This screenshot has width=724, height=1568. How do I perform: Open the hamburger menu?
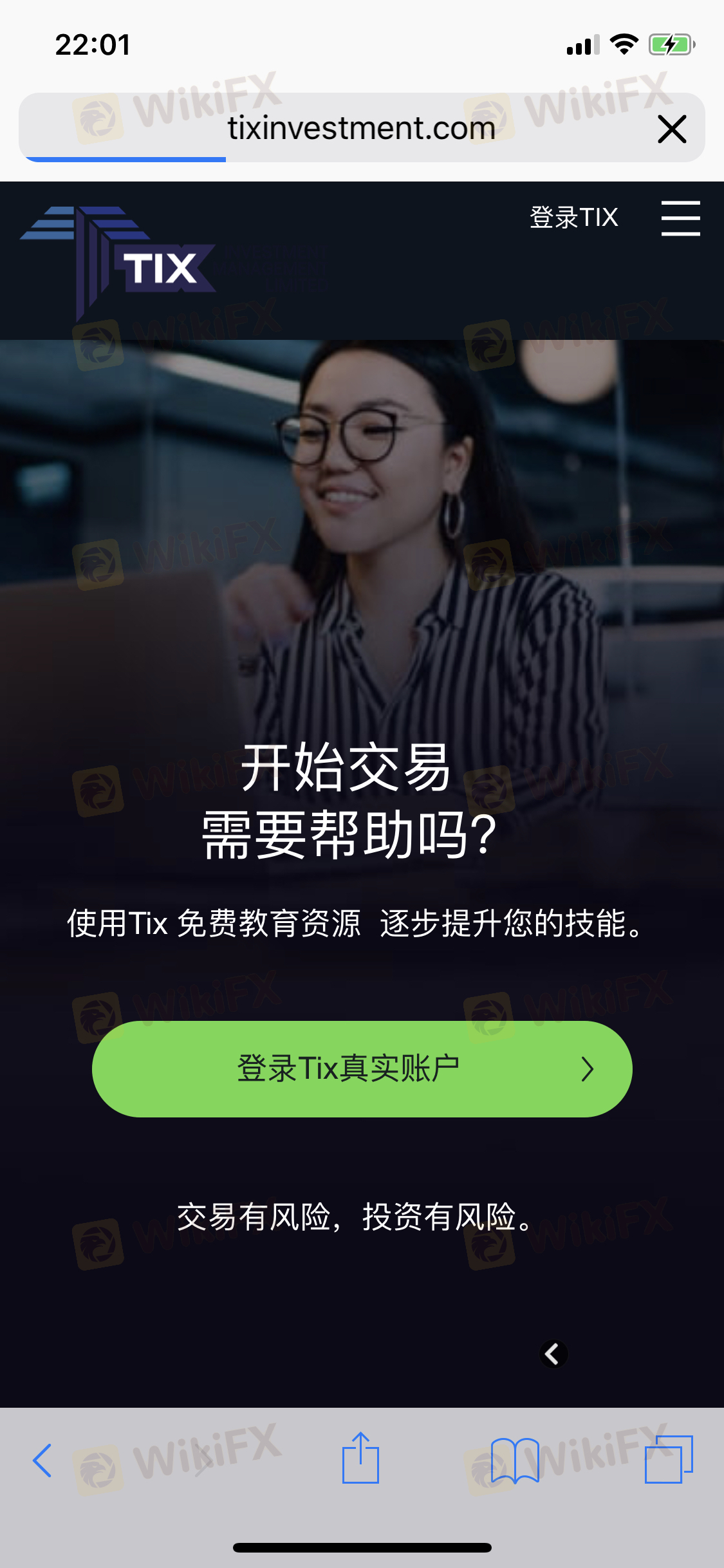(x=680, y=218)
